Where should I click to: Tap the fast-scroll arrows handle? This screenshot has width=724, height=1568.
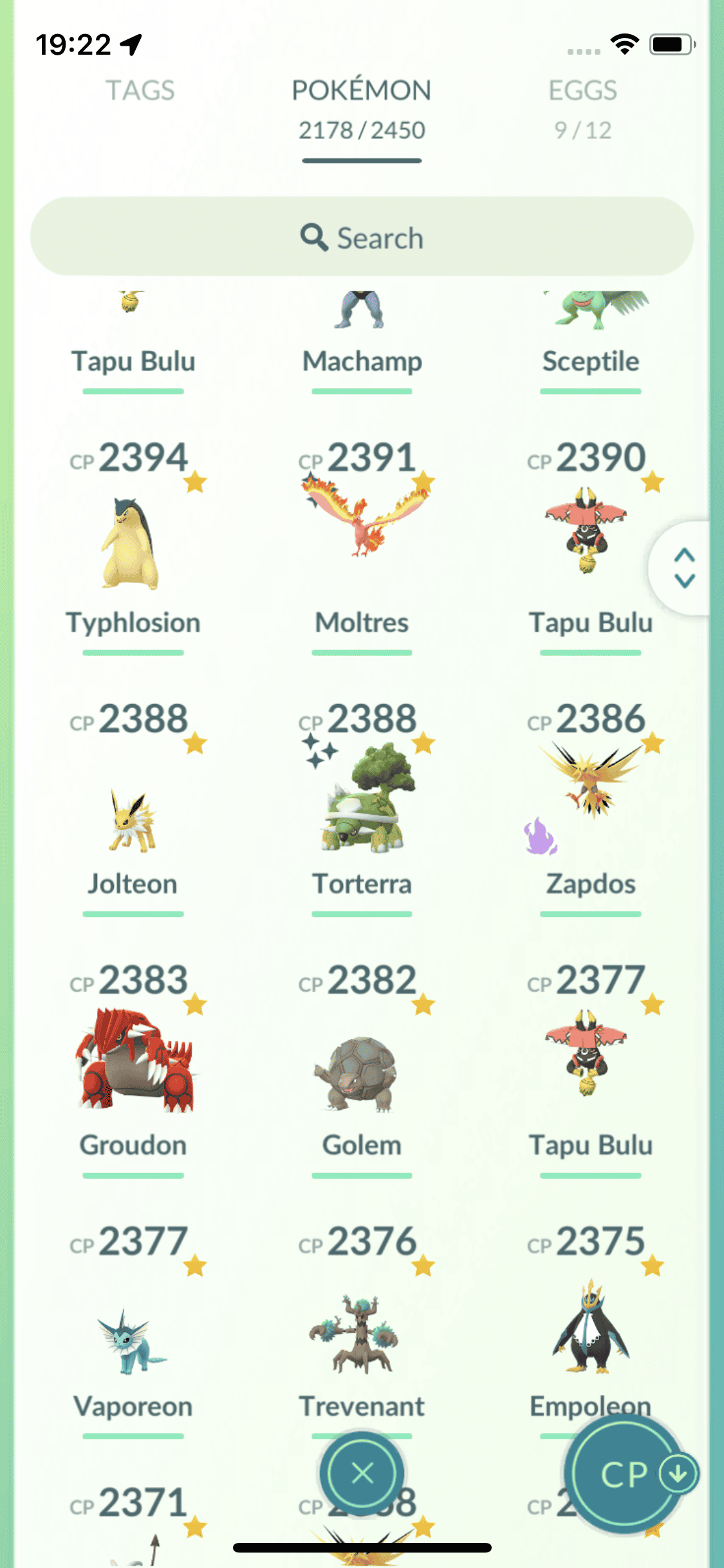(684, 568)
